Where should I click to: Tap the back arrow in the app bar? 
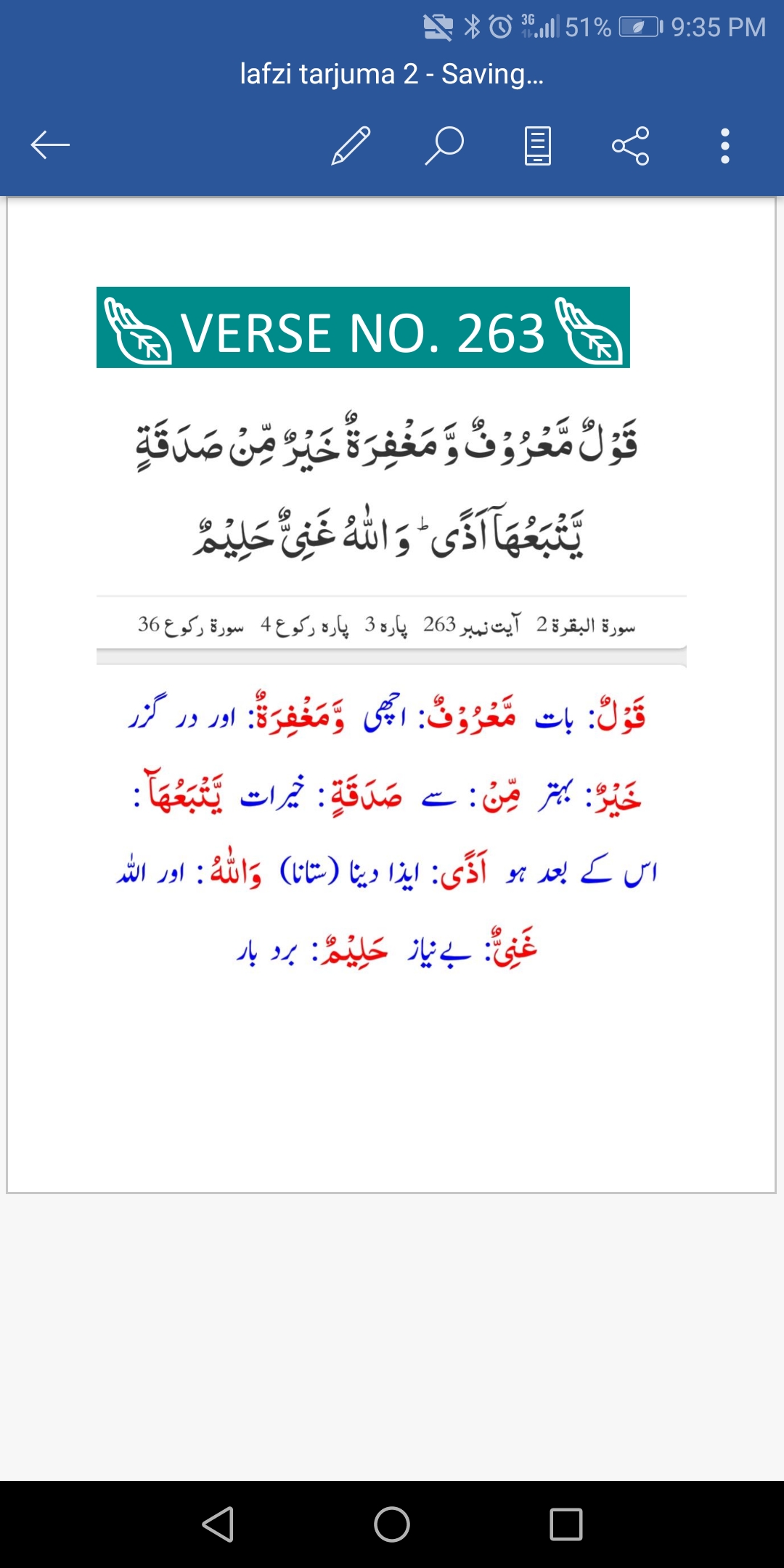click(x=50, y=145)
